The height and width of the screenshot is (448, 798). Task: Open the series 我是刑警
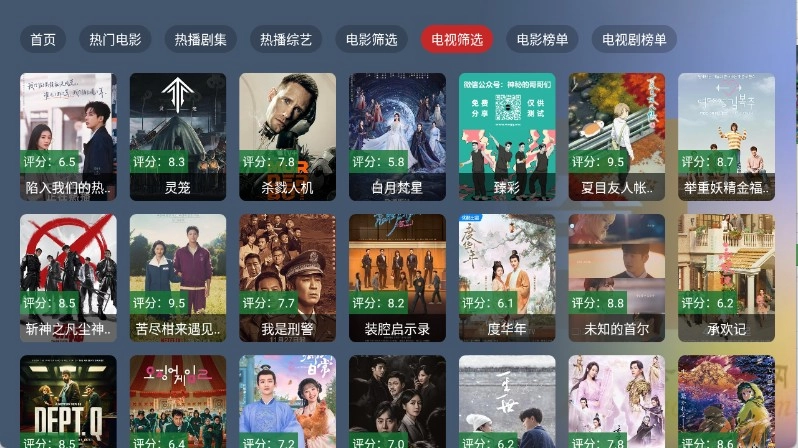tap(288, 278)
